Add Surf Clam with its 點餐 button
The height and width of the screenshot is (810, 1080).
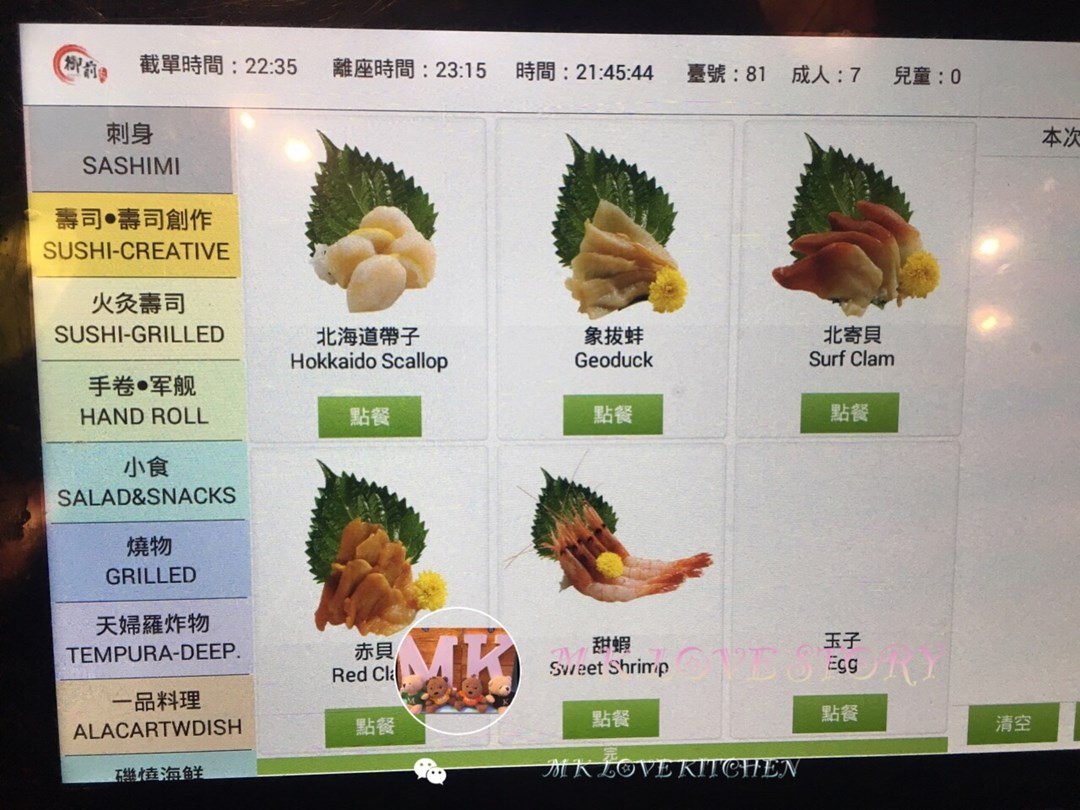pyautogui.click(x=849, y=412)
